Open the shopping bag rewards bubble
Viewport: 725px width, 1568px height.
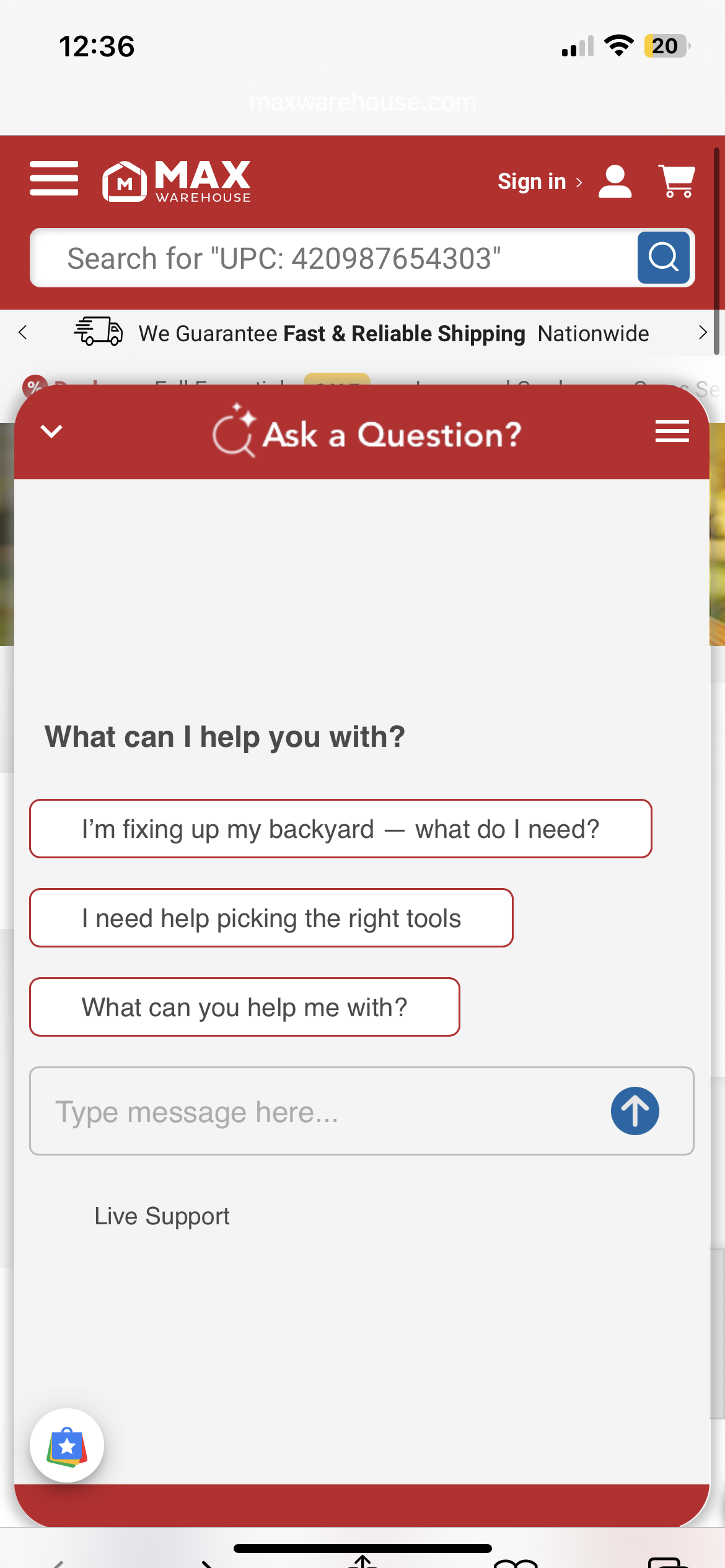(x=67, y=1445)
